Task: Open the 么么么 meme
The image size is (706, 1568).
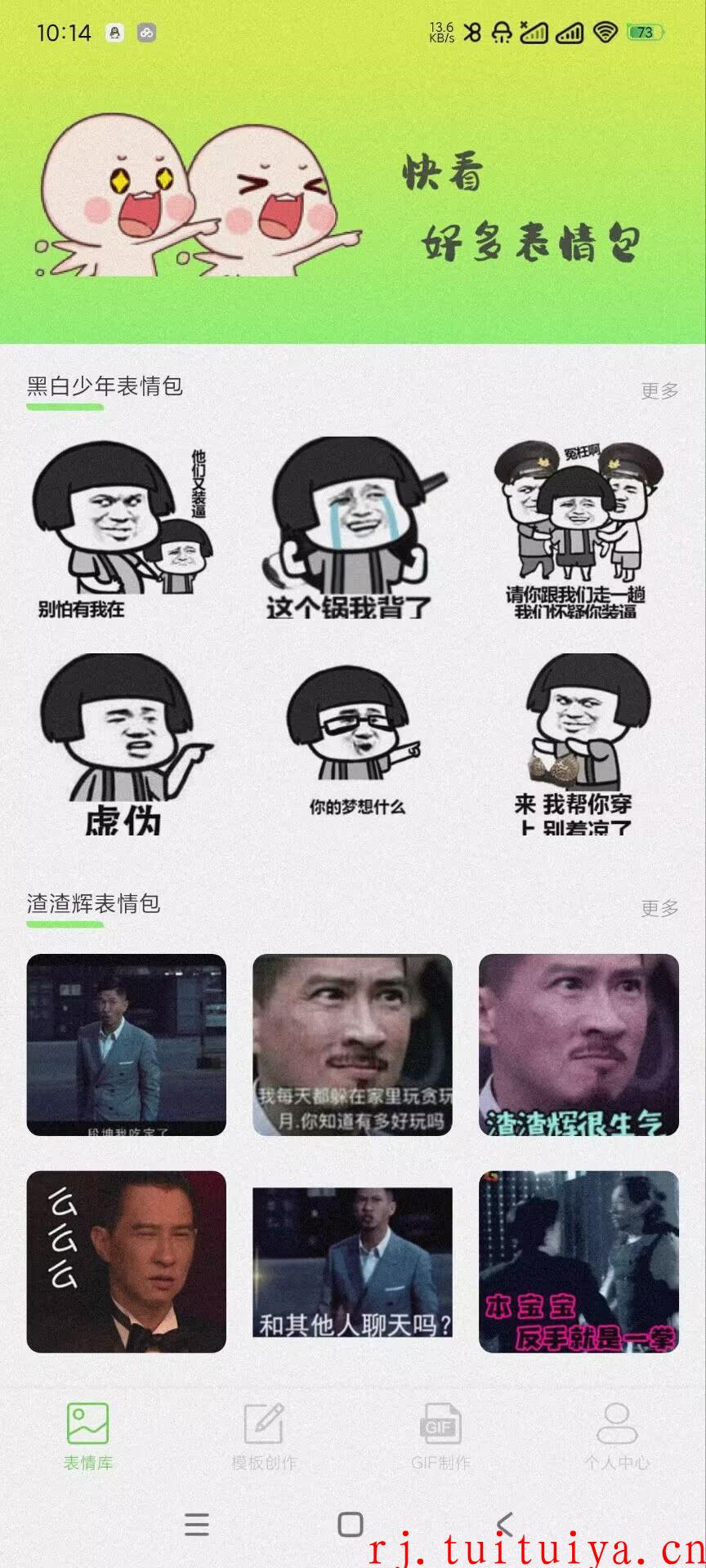Action: pos(126,1262)
